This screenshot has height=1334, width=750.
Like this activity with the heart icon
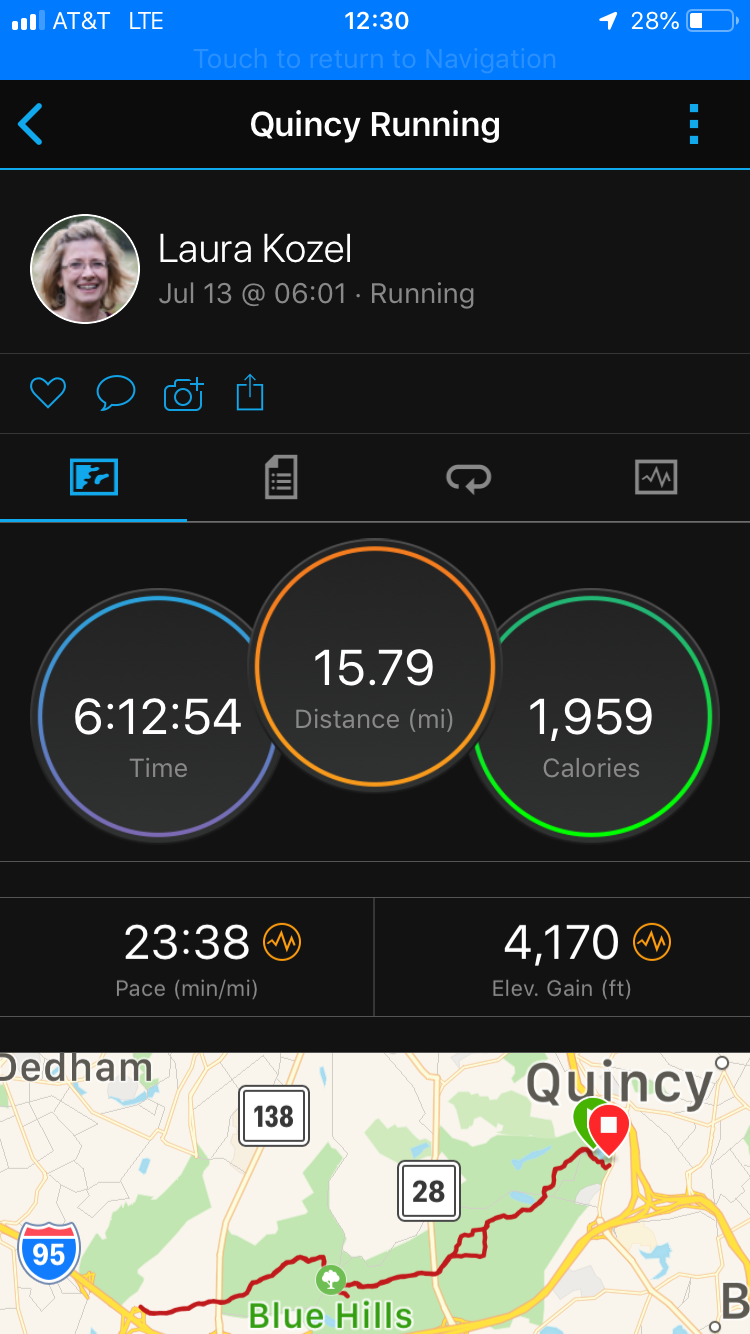[47, 393]
